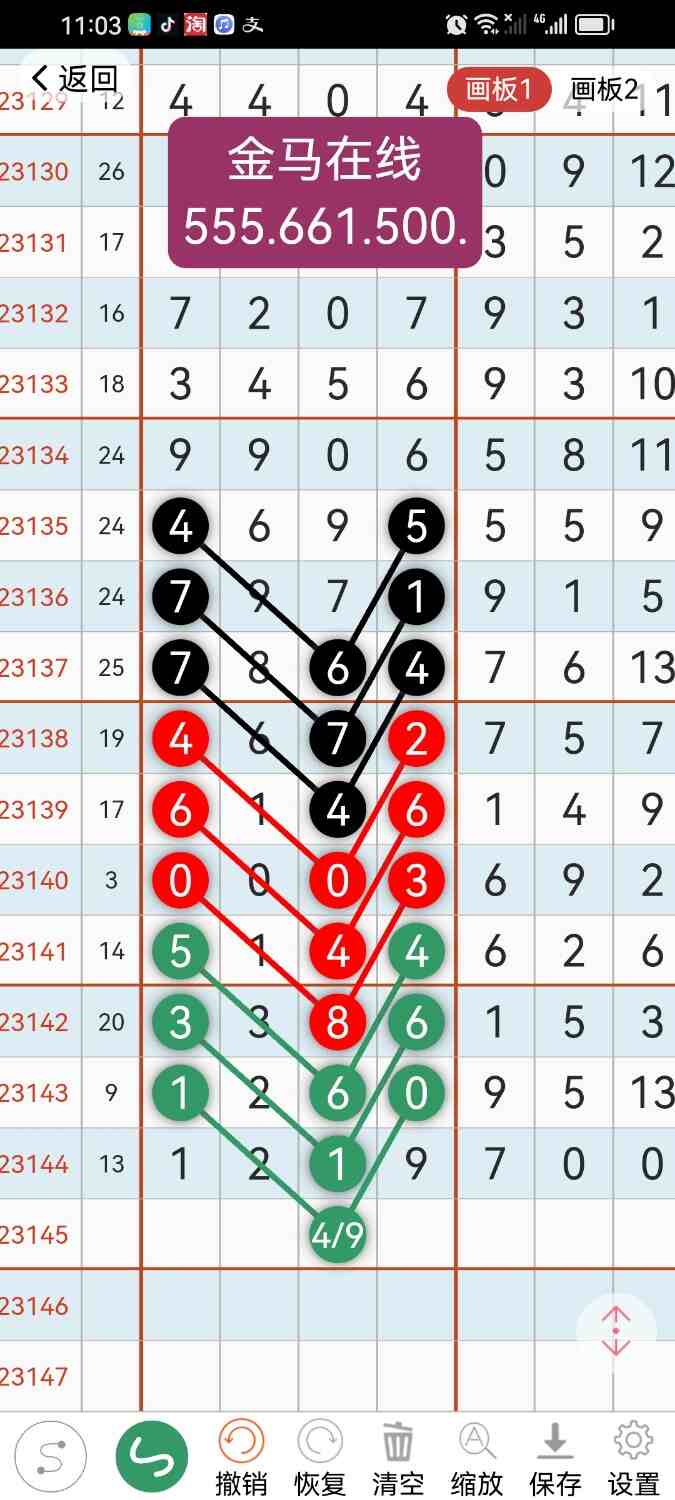
Task: Select the green curve drawing tool
Action: pos(152,1457)
